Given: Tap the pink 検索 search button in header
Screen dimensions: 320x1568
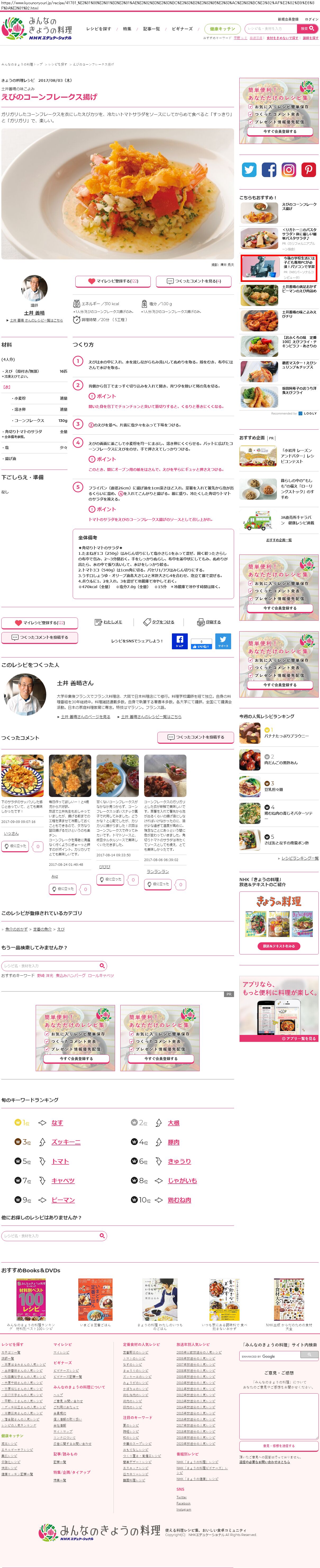Looking at the screenshot, I should coord(307,29).
